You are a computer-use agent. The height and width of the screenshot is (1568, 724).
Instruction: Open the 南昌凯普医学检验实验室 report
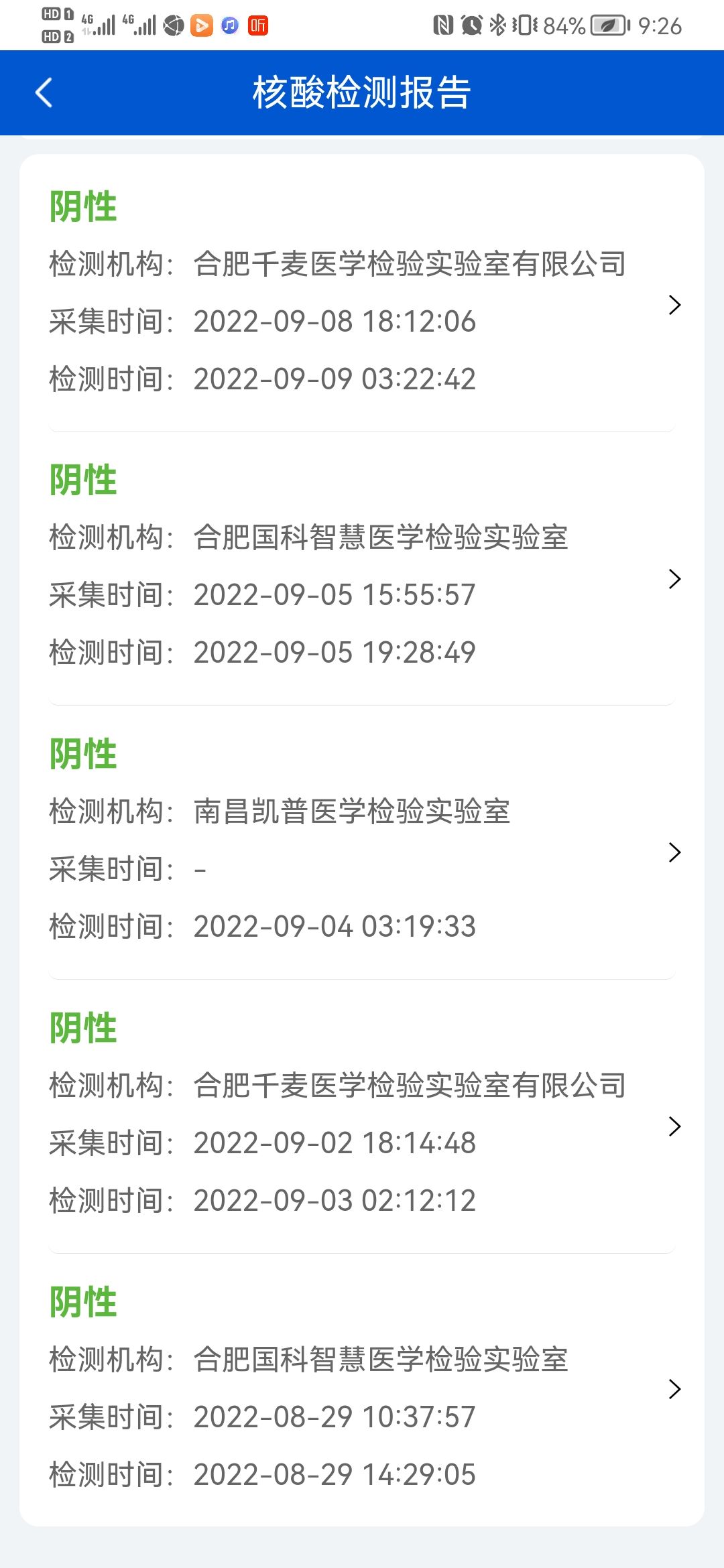click(362, 842)
